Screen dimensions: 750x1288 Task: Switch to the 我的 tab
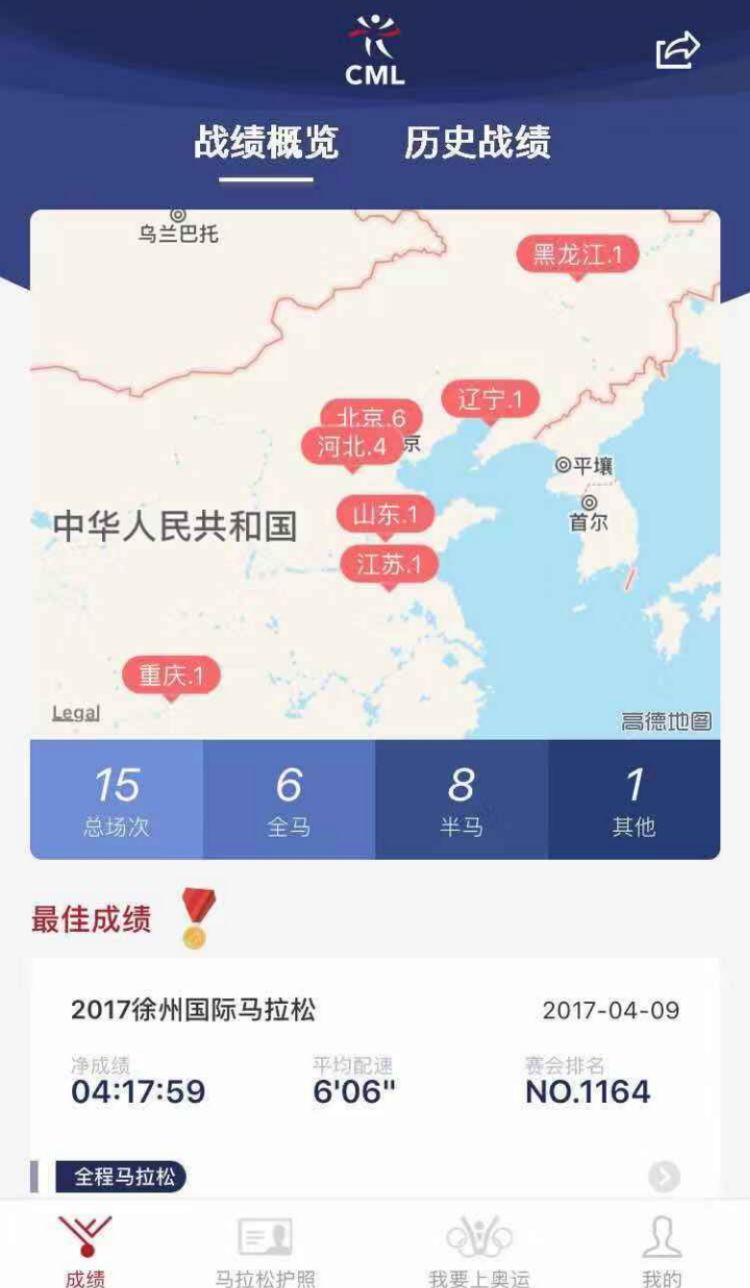661,1250
